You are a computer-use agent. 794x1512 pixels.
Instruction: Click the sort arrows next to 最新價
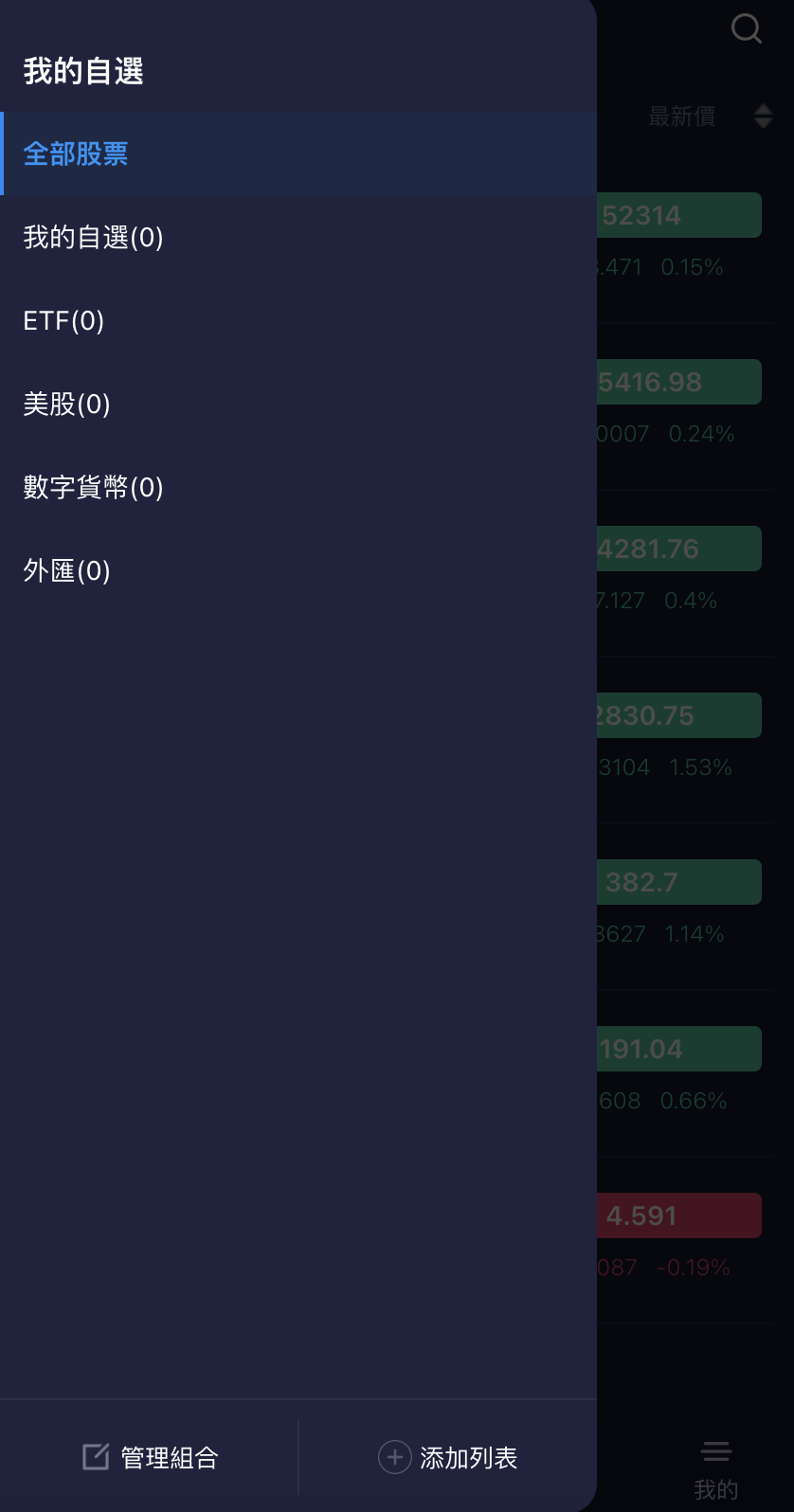point(764,116)
